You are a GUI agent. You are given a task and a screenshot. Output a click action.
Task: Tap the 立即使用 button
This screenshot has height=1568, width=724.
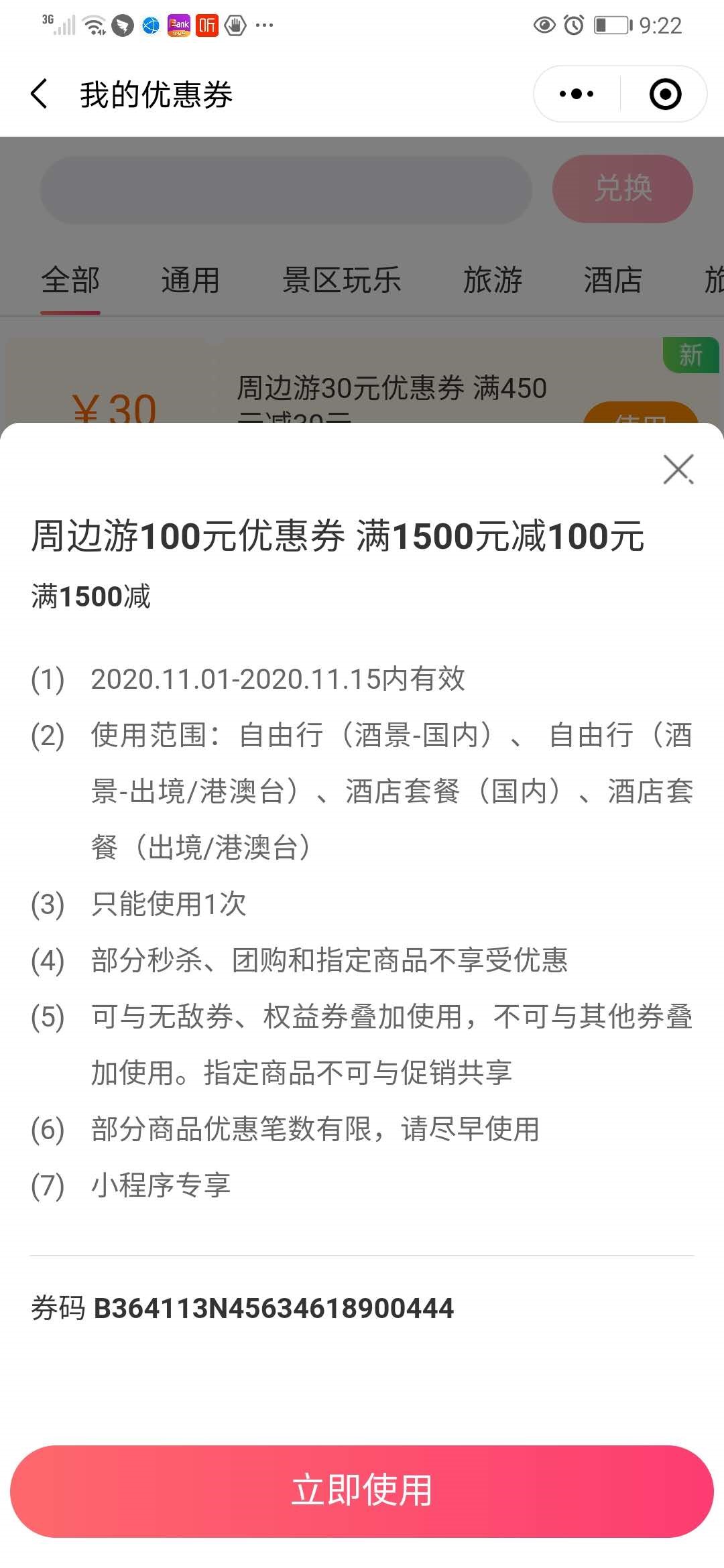point(362,1491)
